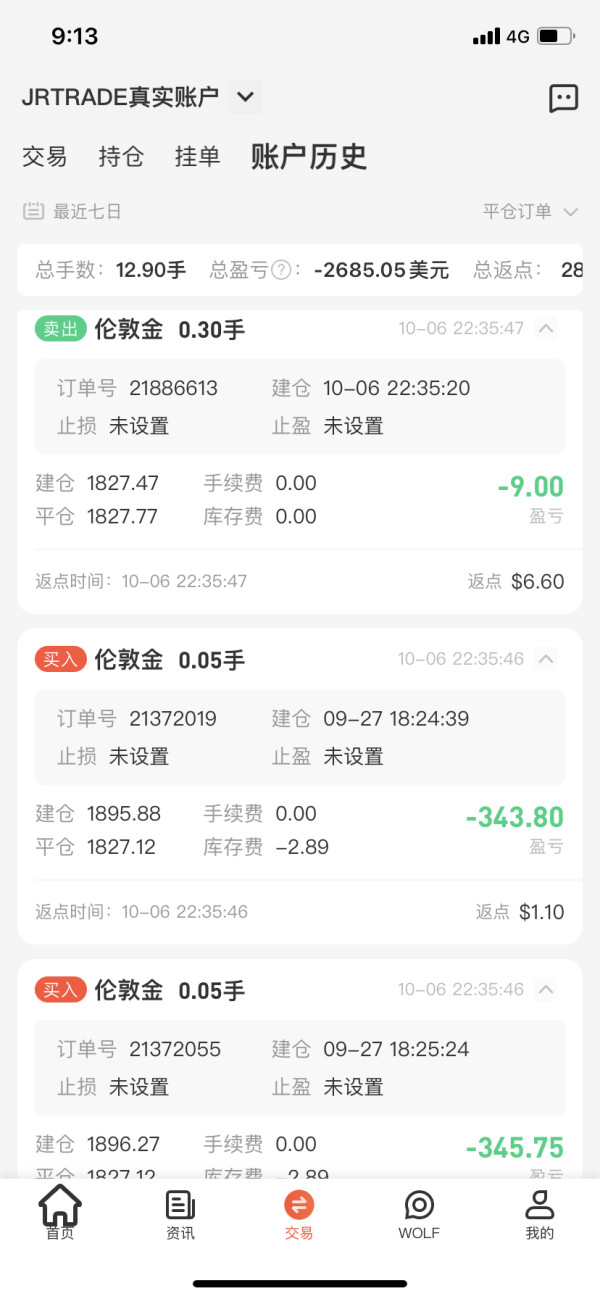
Task: Switch to the 挂单 tab
Action: click(197, 157)
